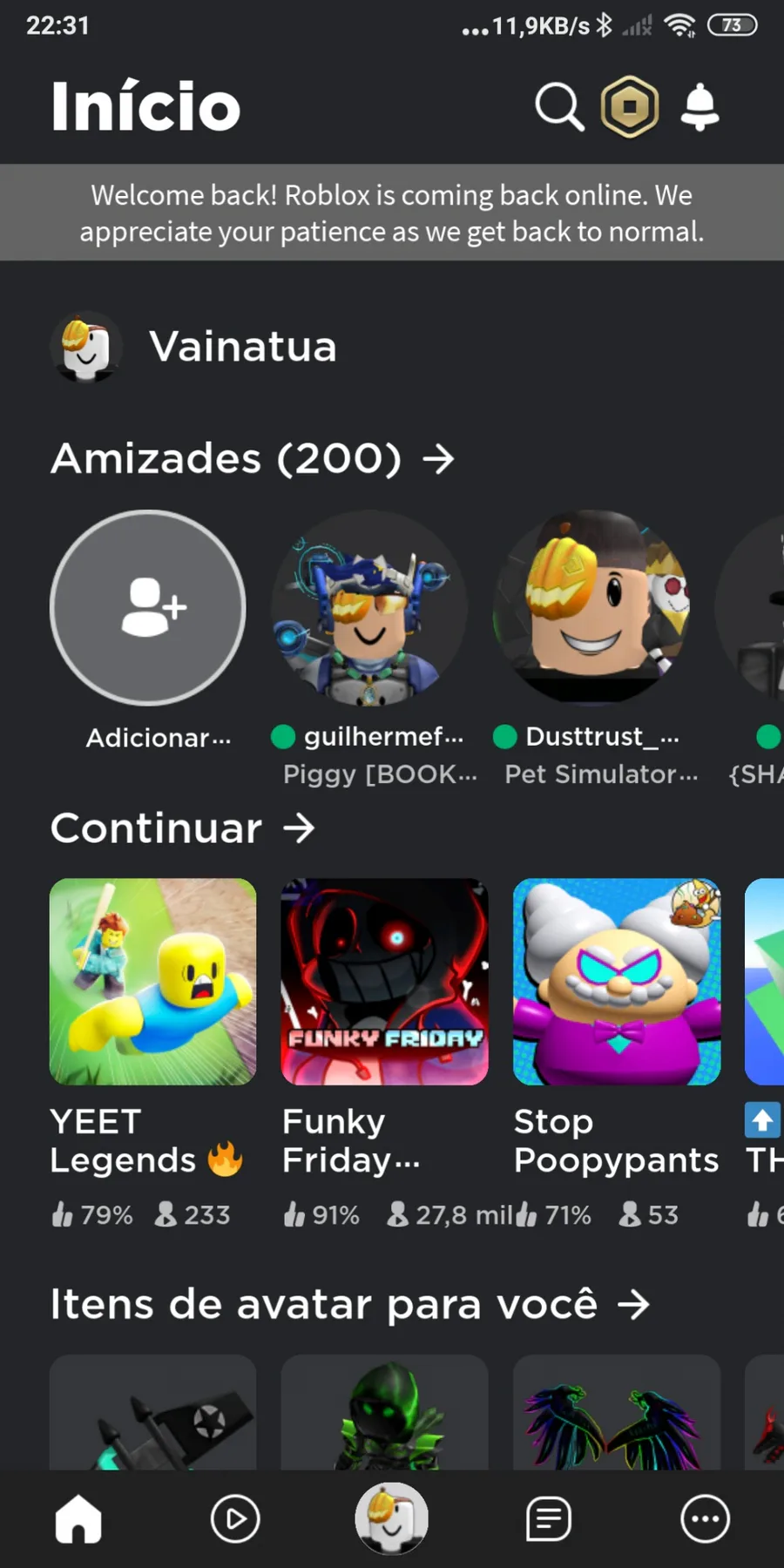This screenshot has height=1568, width=784.
Task: Expand the Continuar section
Action: [x=183, y=828]
